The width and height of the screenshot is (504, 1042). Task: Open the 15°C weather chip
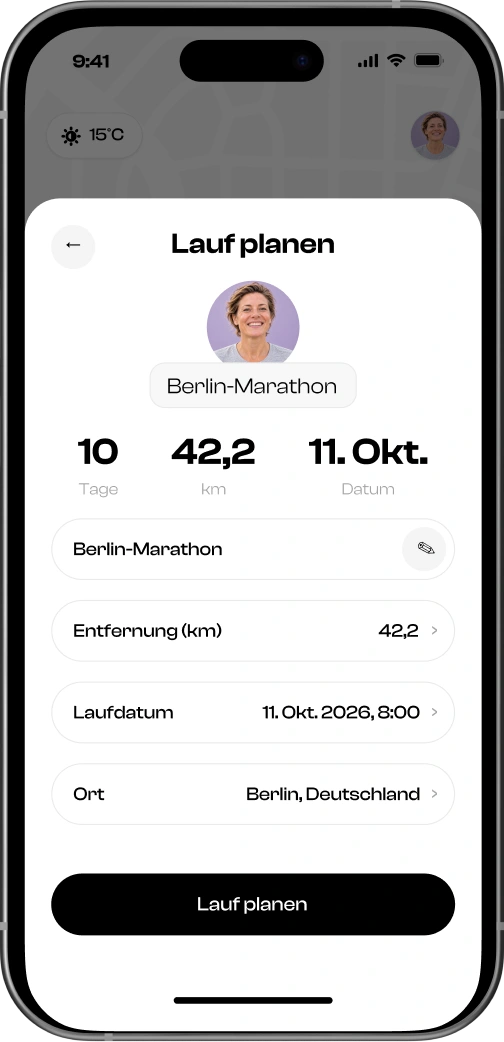coord(94,136)
